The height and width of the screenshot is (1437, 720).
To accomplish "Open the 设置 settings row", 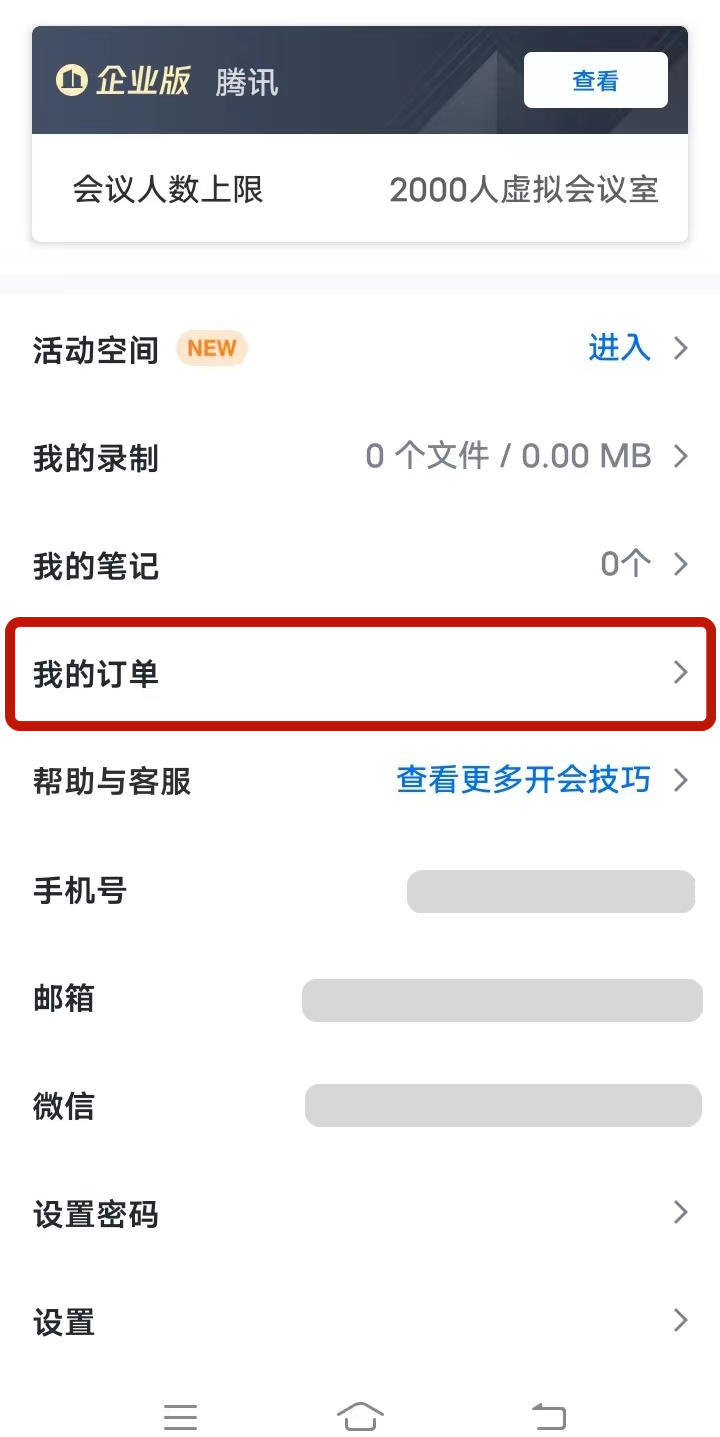I will pos(360,1321).
